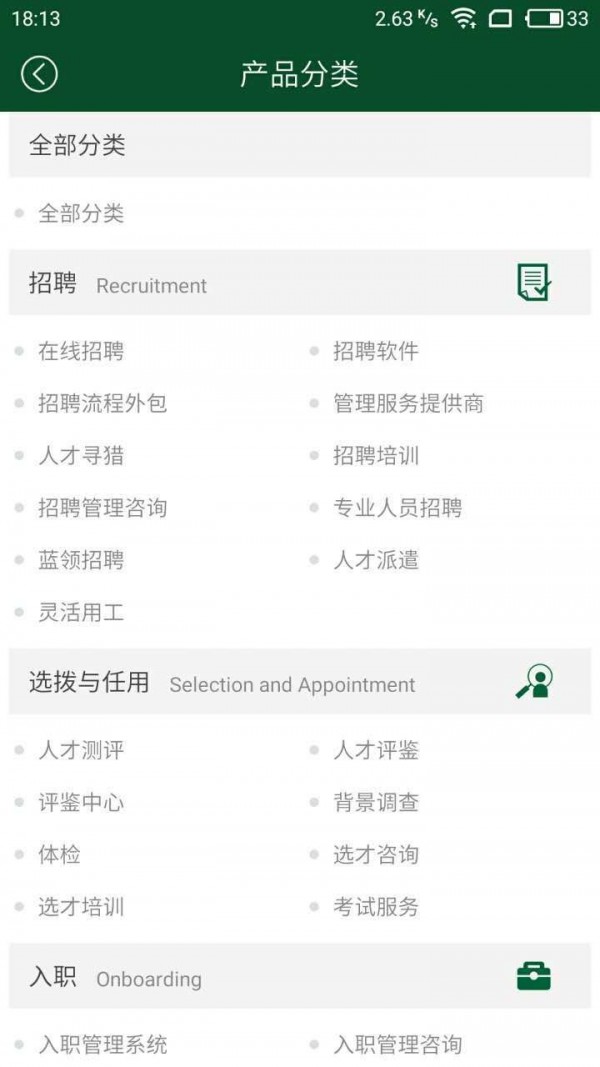This screenshot has width=600, height=1067.
Task: Select 评鉴中心 category
Action: pyautogui.click(x=81, y=802)
